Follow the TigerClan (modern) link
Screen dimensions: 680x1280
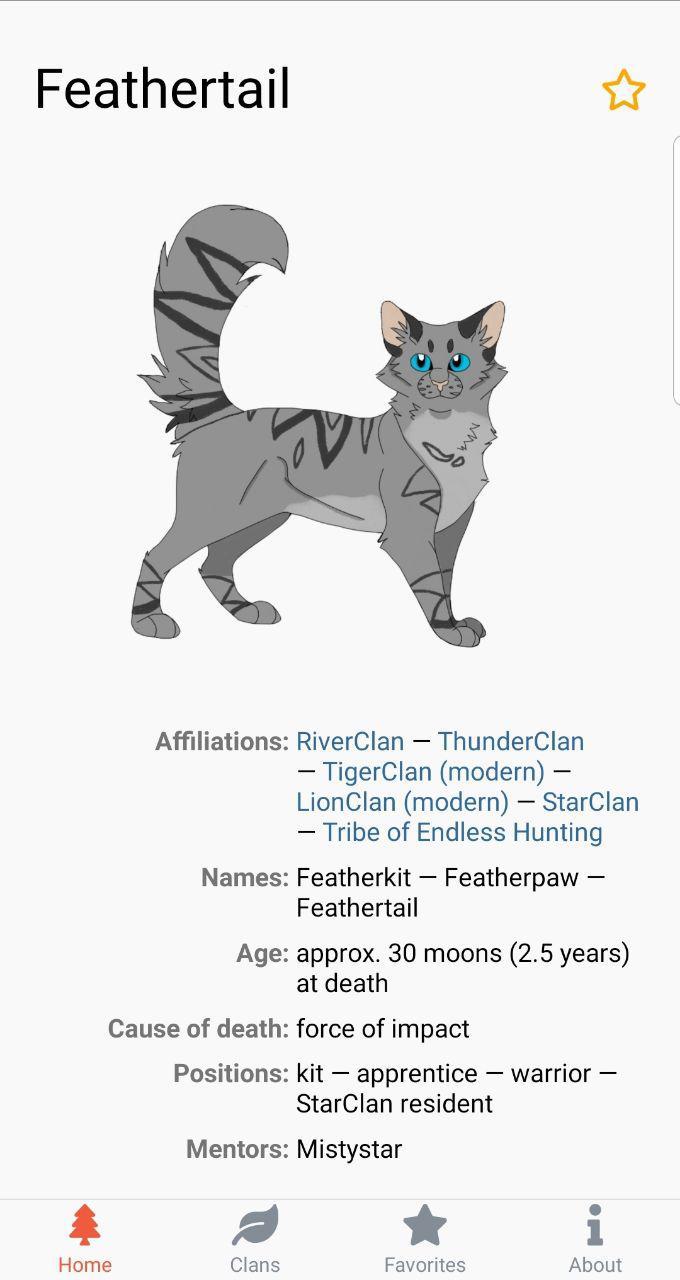coord(433,772)
